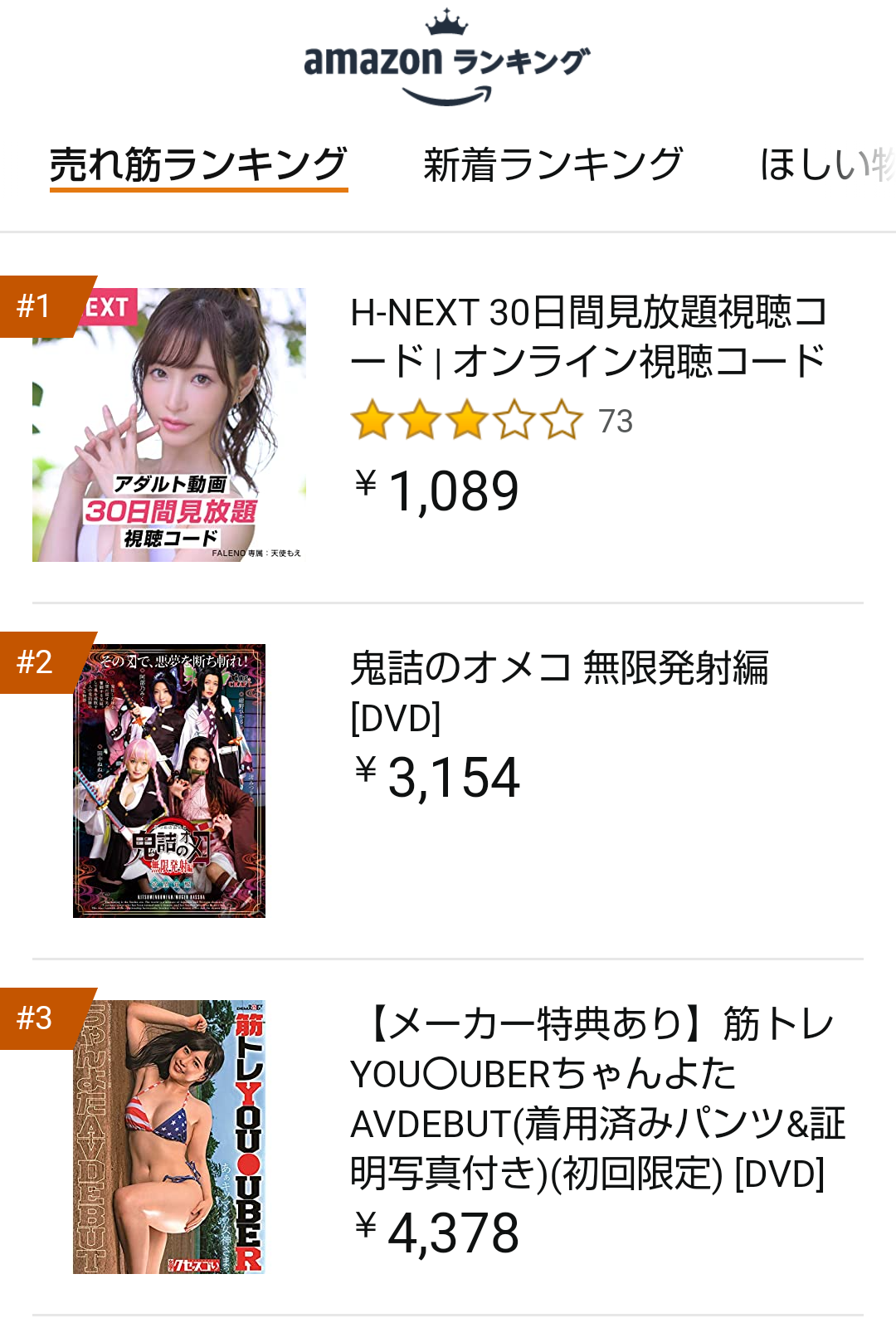Viewport: 896px width, 1318px height.
Task: Open the #1 H-NEXT 30日間見放題 product image
Action: pyautogui.click(x=169, y=425)
